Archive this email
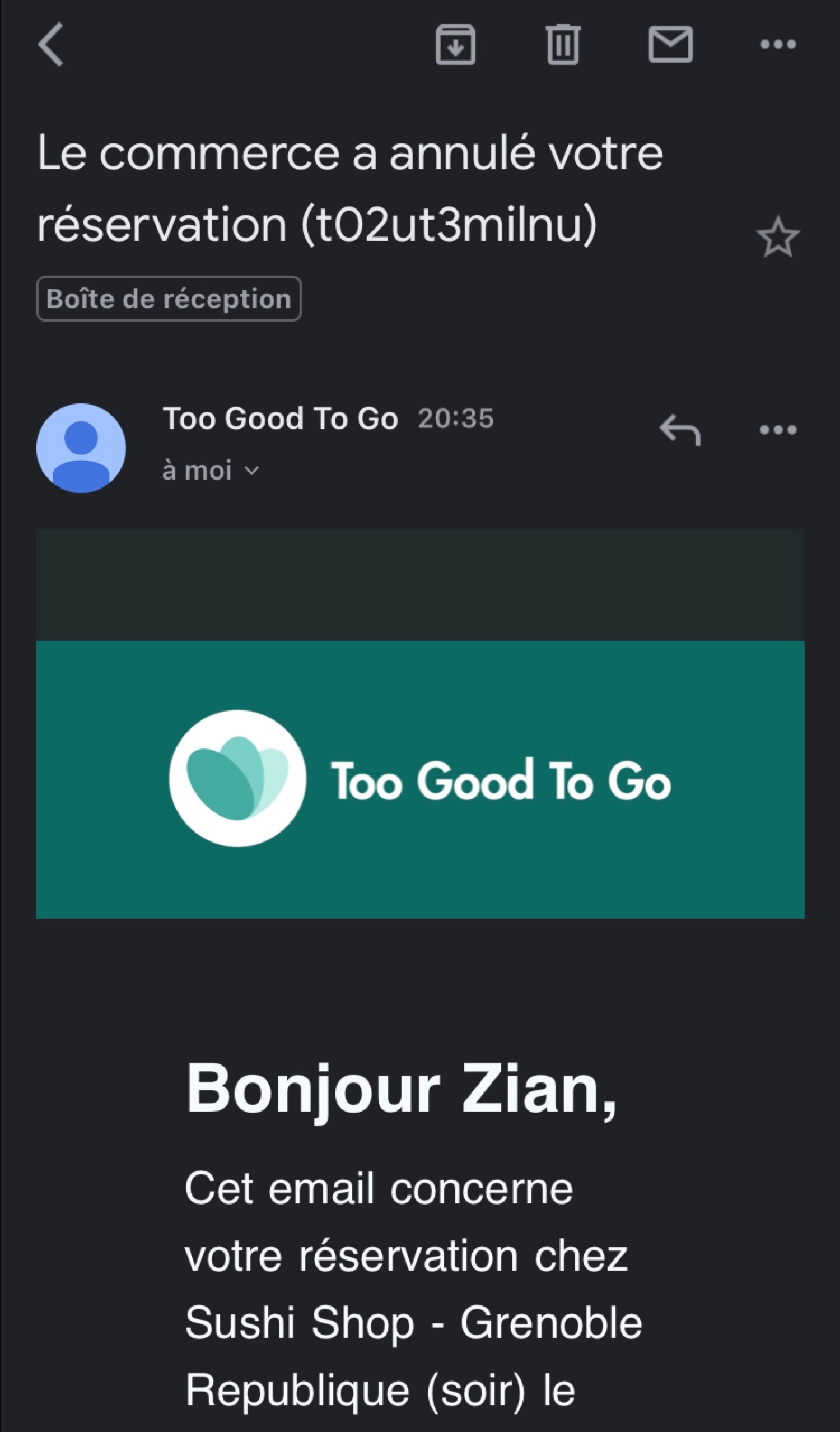The height and width of the screenshot is (1432, 840). (455, 44)
